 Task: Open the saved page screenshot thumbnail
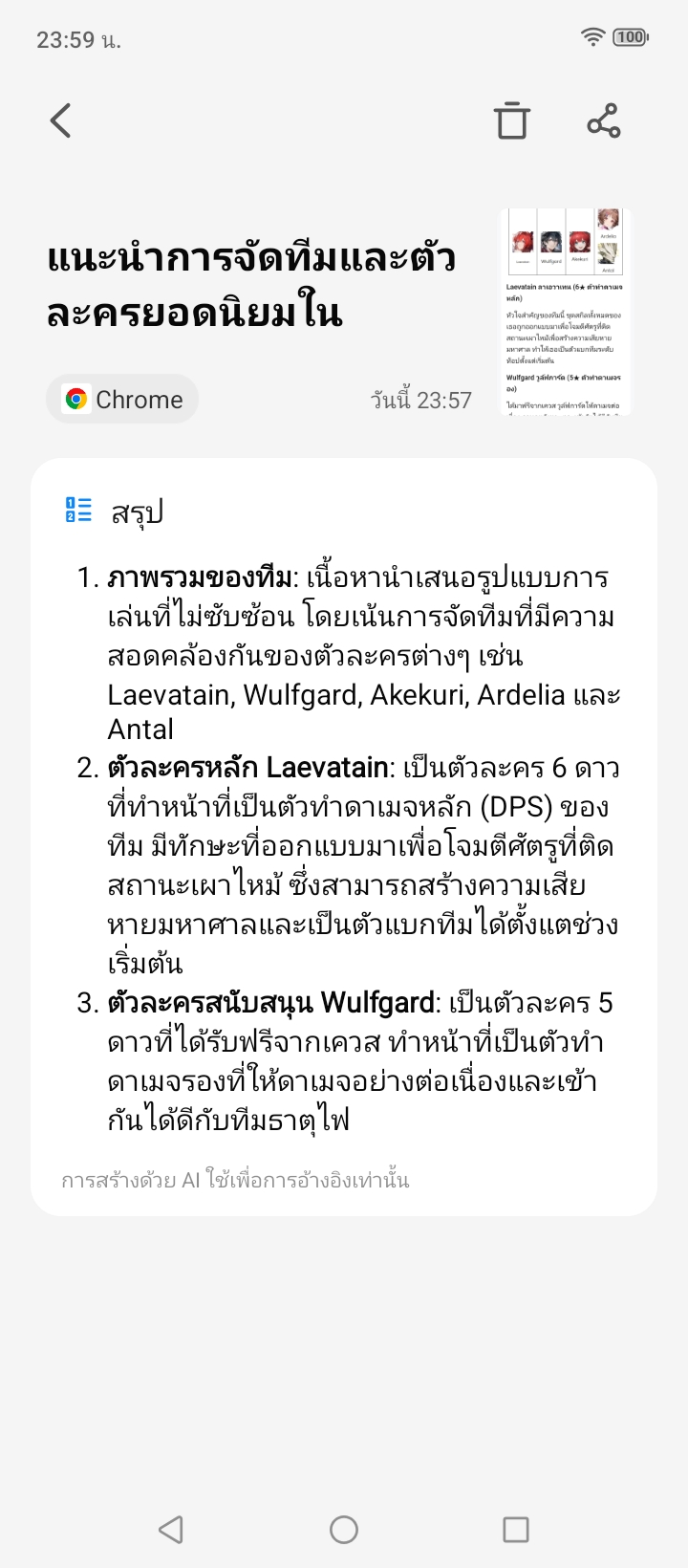click(566, 312)
